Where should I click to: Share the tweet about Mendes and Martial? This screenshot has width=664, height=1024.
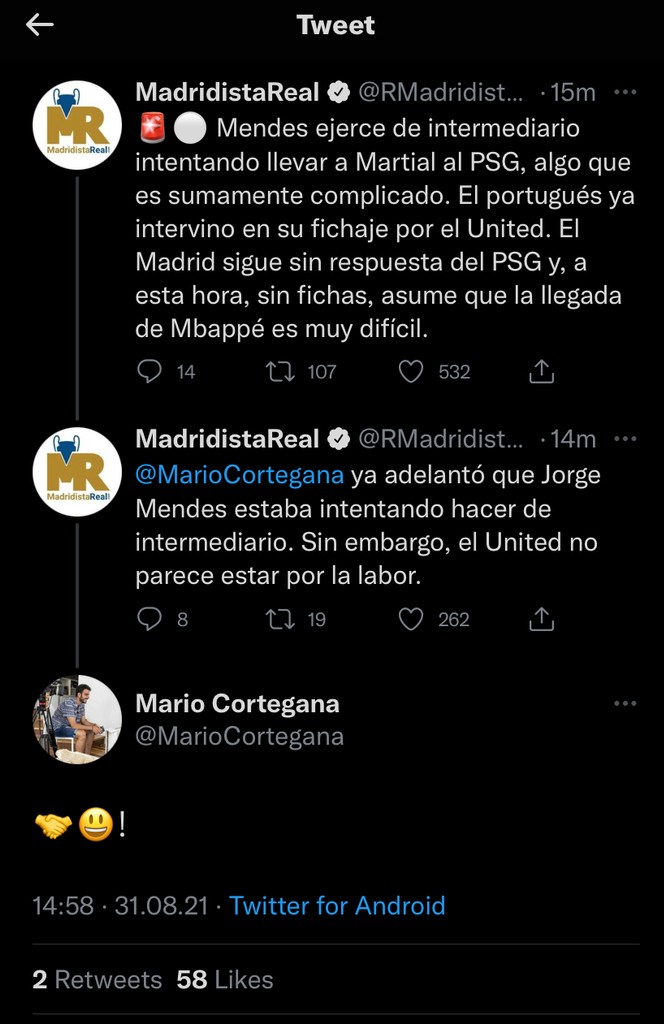click(541, 372)
